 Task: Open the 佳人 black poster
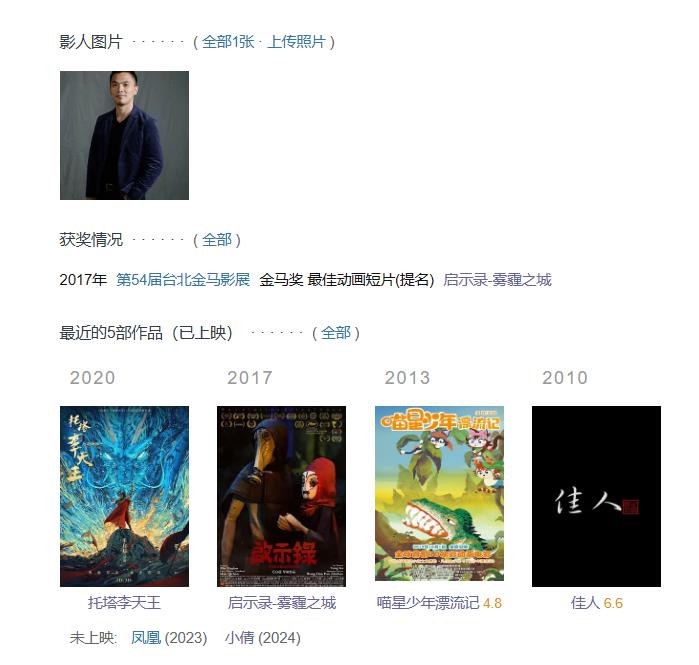click(596, 496)
